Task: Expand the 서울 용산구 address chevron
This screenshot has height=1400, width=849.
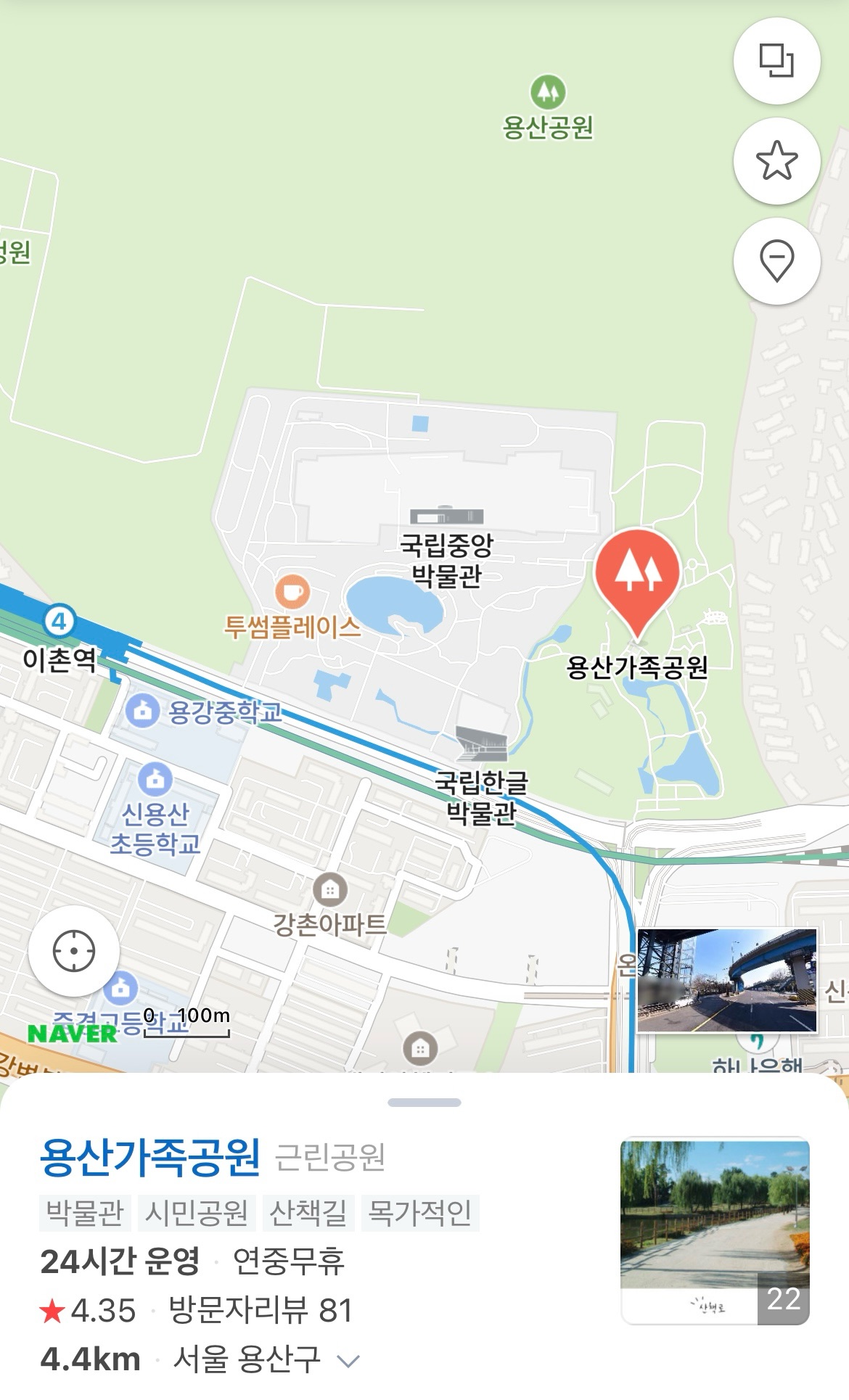Action: click(349, 1362)
